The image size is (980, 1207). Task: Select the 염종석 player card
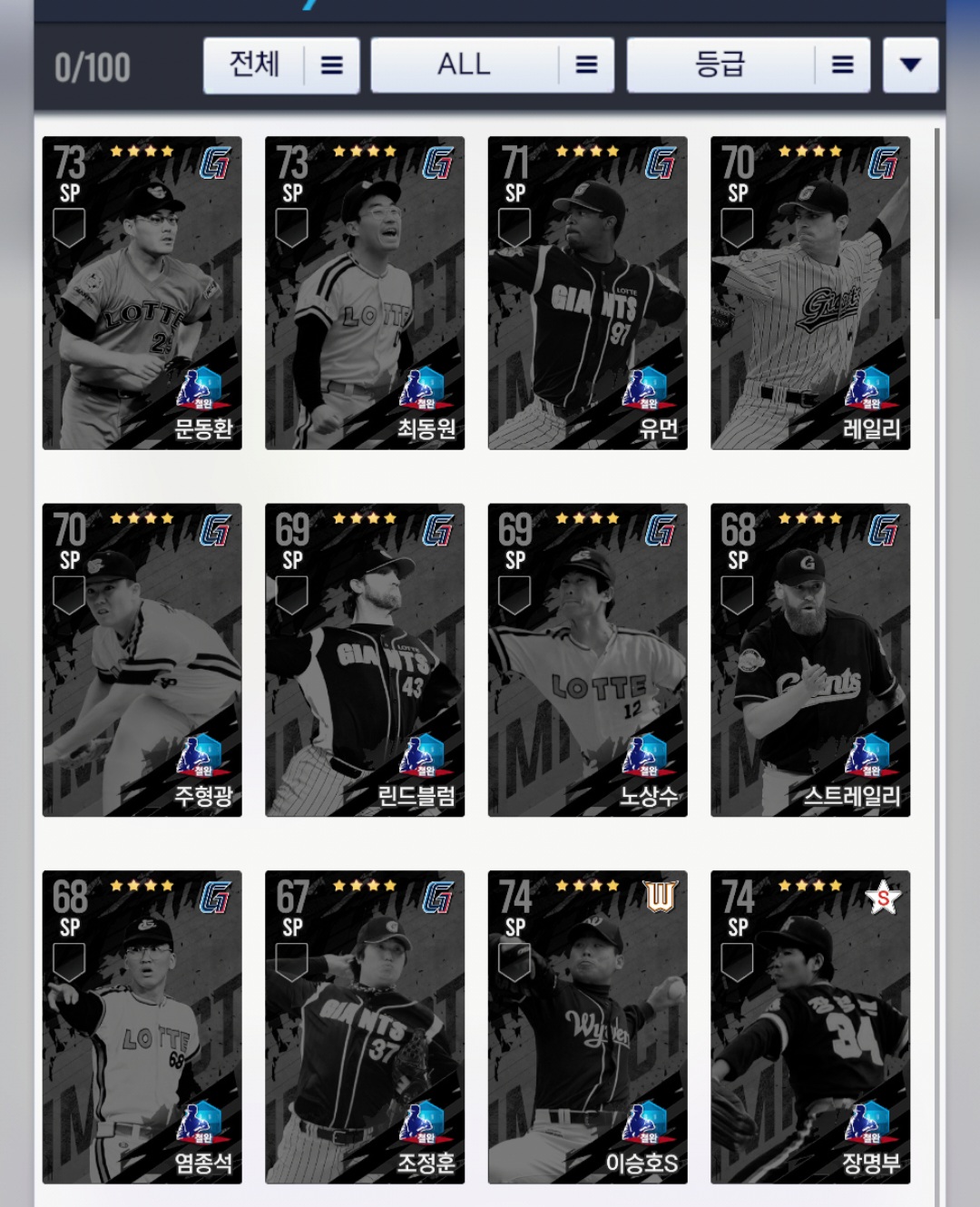[142, 1026]
